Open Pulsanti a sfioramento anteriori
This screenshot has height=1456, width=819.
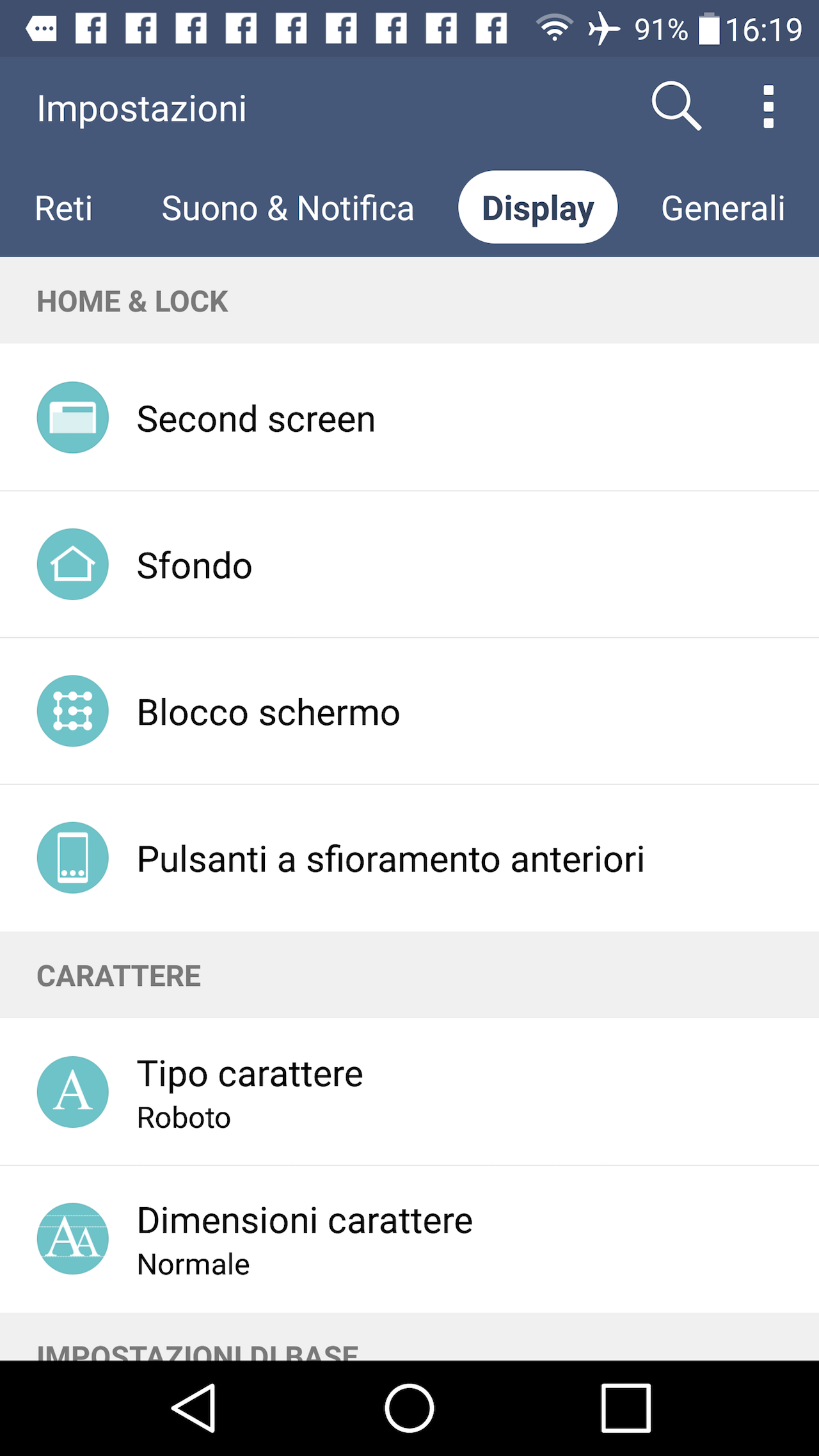point(409,858)
